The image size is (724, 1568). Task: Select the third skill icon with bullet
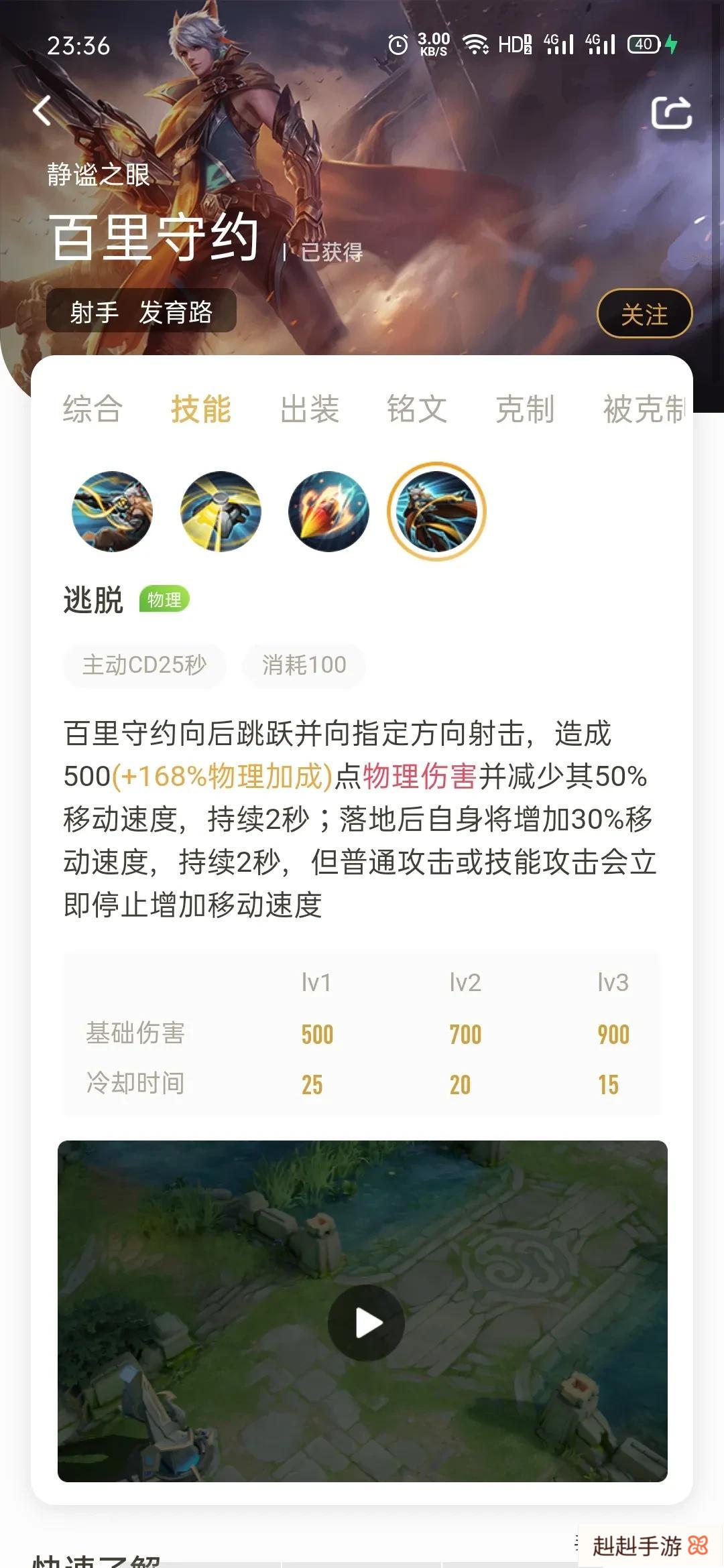point(328,511)
